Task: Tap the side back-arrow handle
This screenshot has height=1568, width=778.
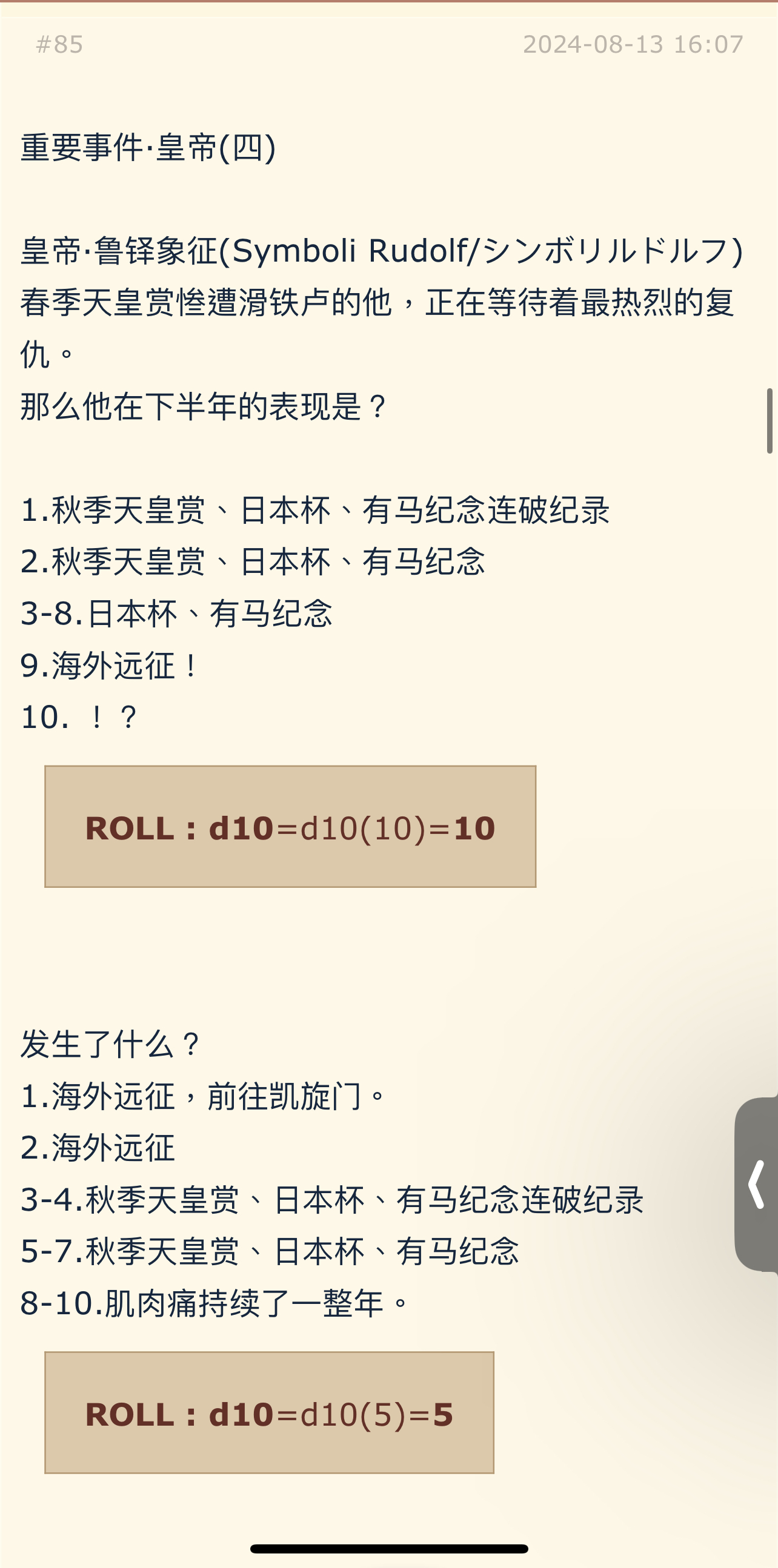Action: pyautogui.click(x=756, y=1185)
